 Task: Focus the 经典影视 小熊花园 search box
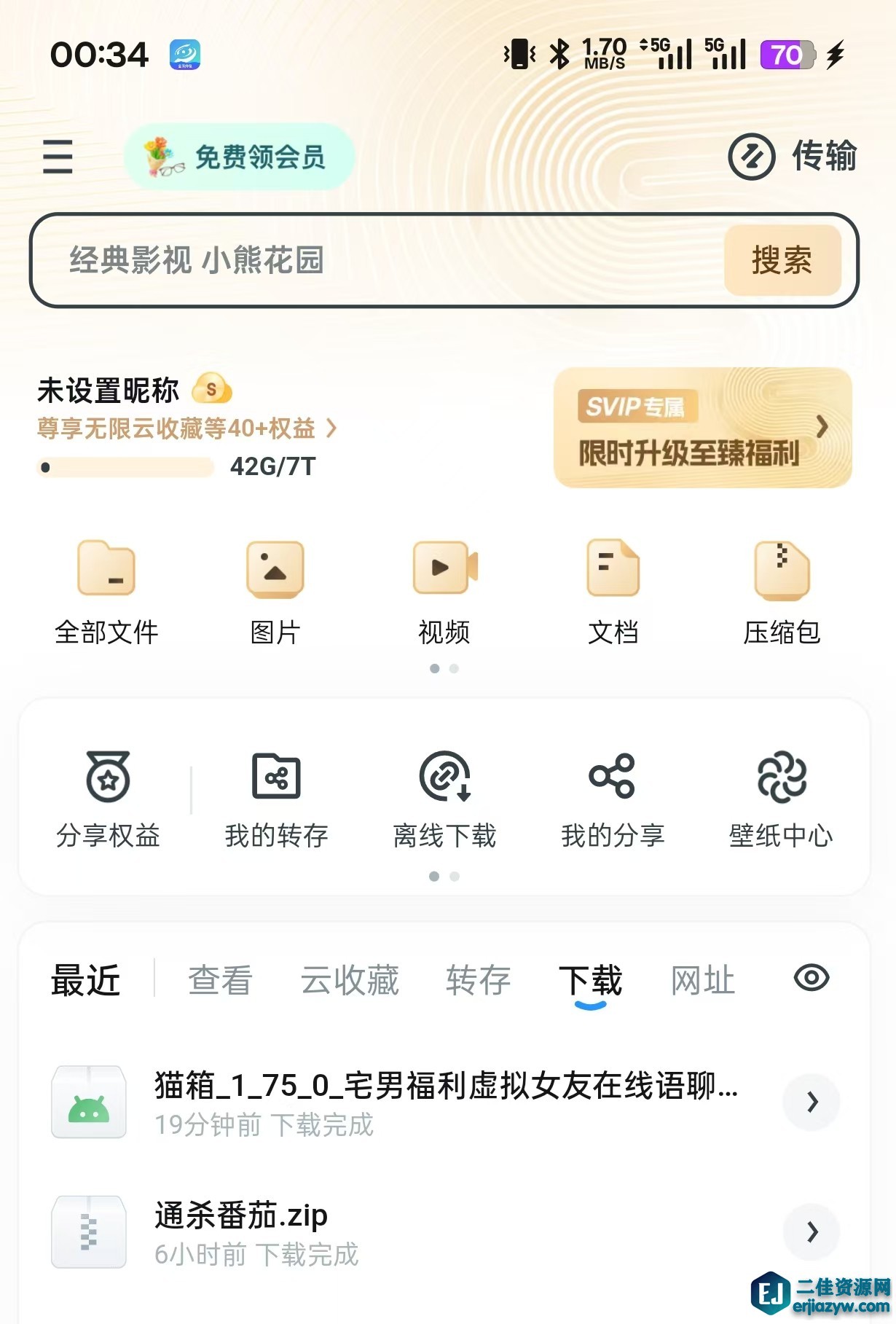pyautogui.click(x=364, y=260)
